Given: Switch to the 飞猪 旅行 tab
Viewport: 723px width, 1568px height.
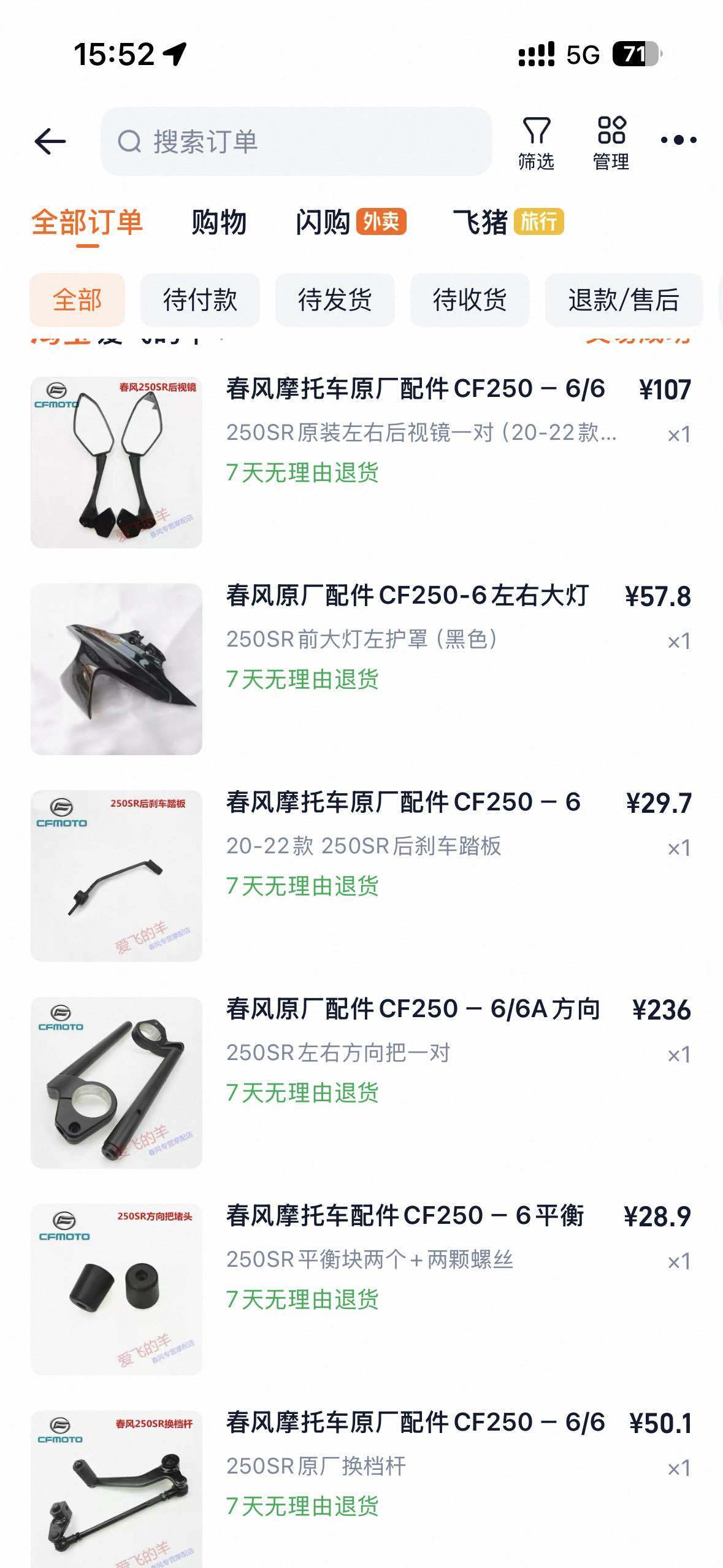Looking at the screenshot, I should [x=507, y=222].
